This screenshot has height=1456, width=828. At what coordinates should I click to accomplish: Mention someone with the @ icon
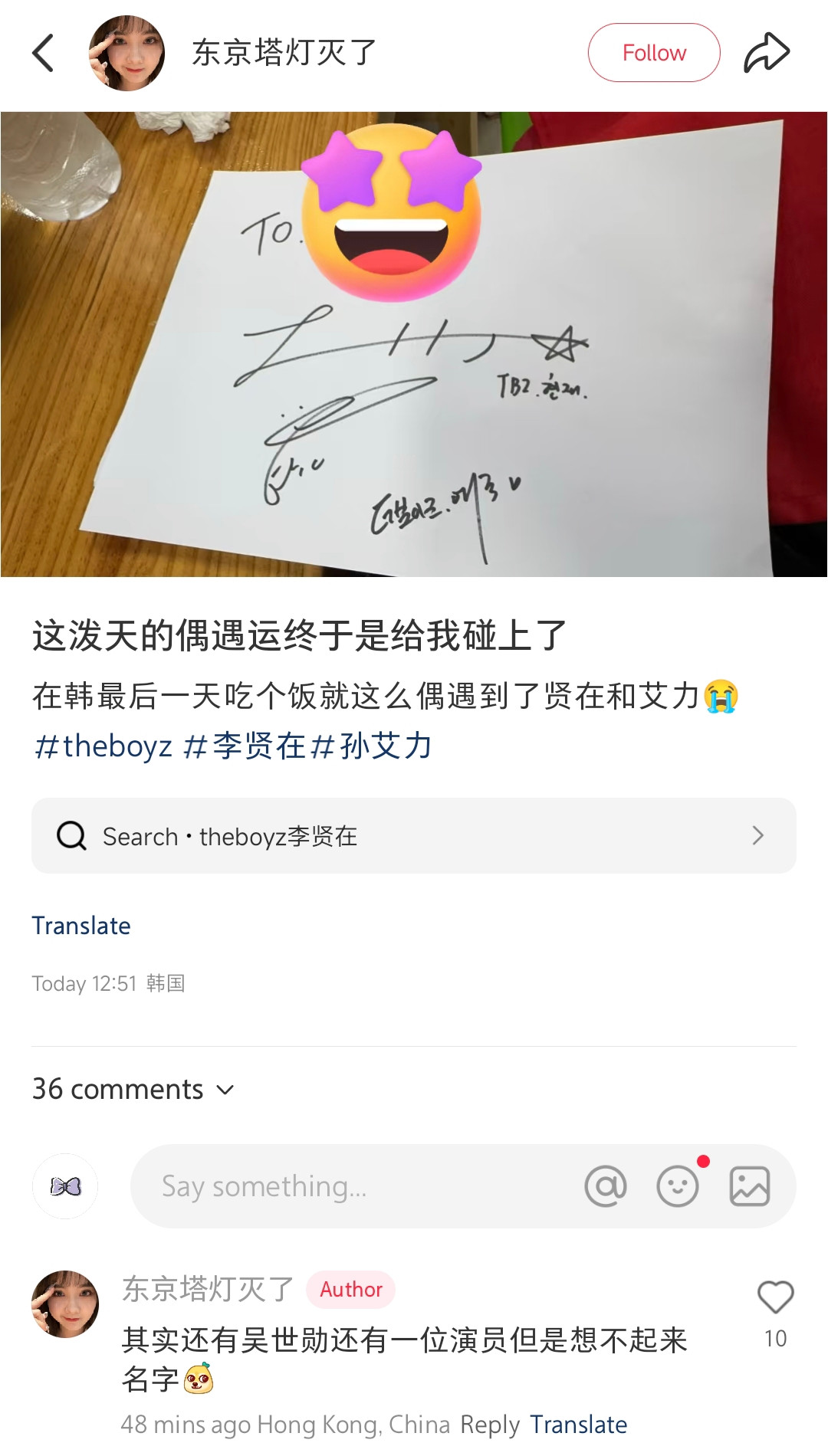[x=605, y=1186]
